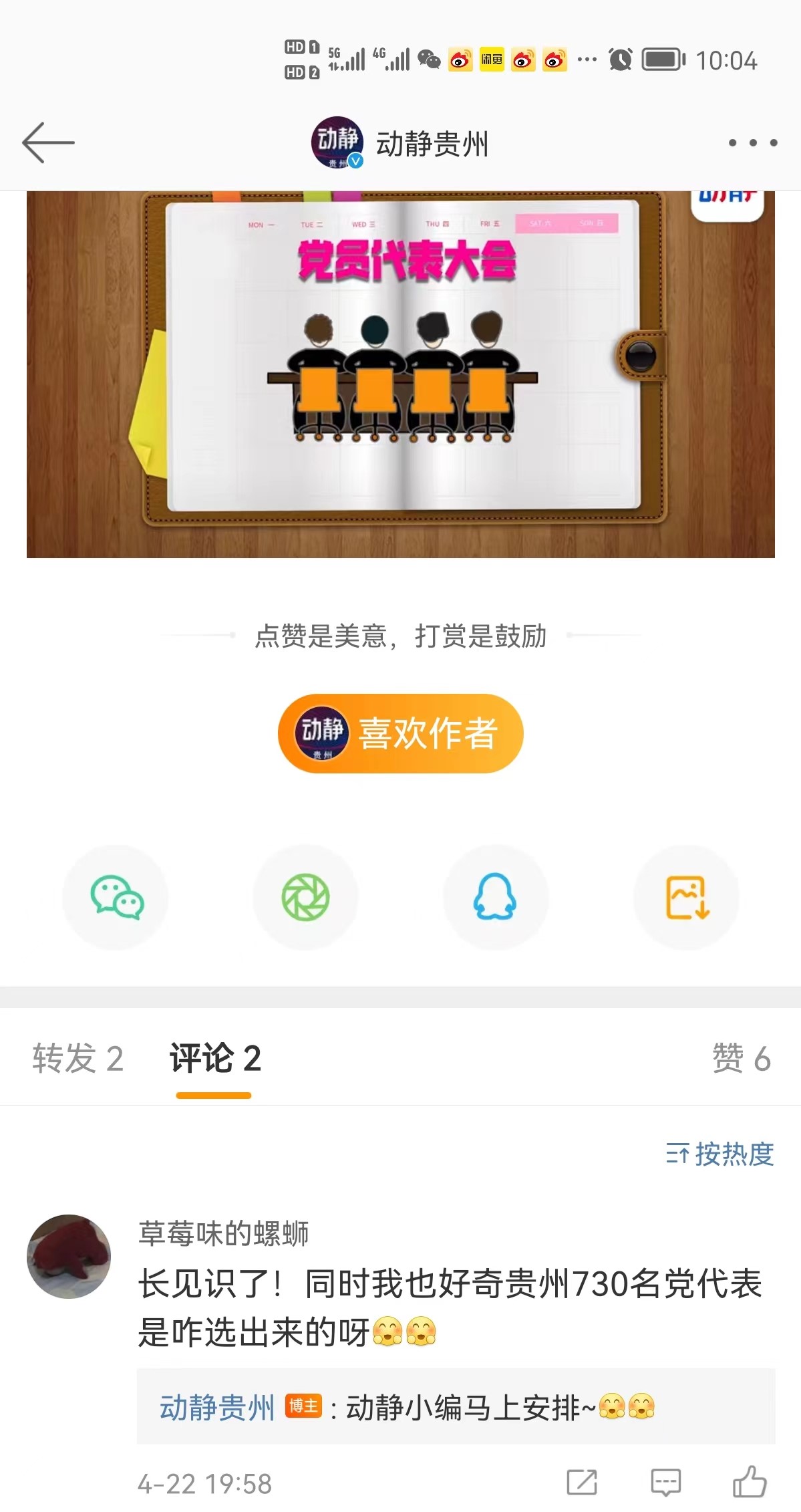The image size is (801, 1512).
Task: Select the 评论 2 tab
Action: [214, 1058]
